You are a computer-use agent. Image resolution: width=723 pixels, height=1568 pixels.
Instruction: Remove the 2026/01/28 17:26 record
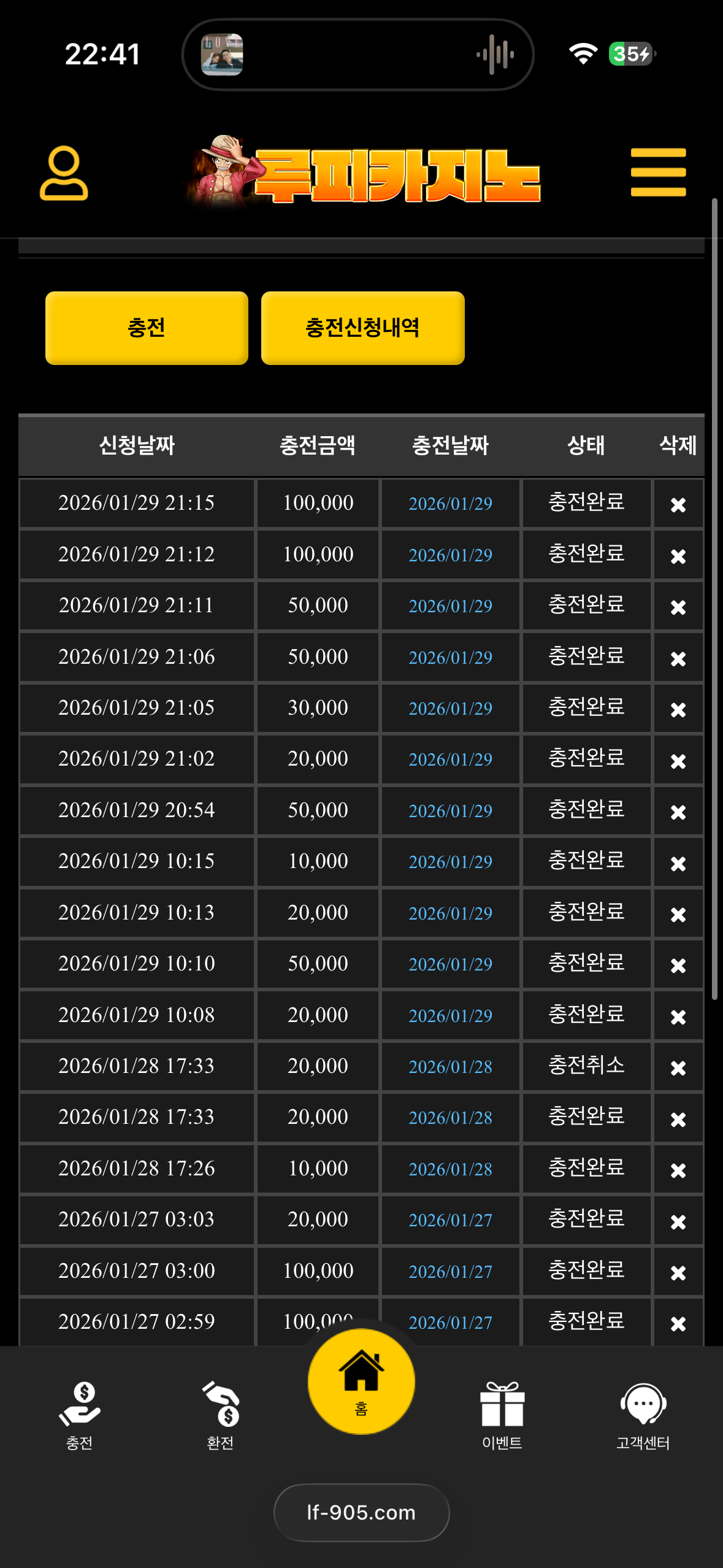tap(678, 1170)
